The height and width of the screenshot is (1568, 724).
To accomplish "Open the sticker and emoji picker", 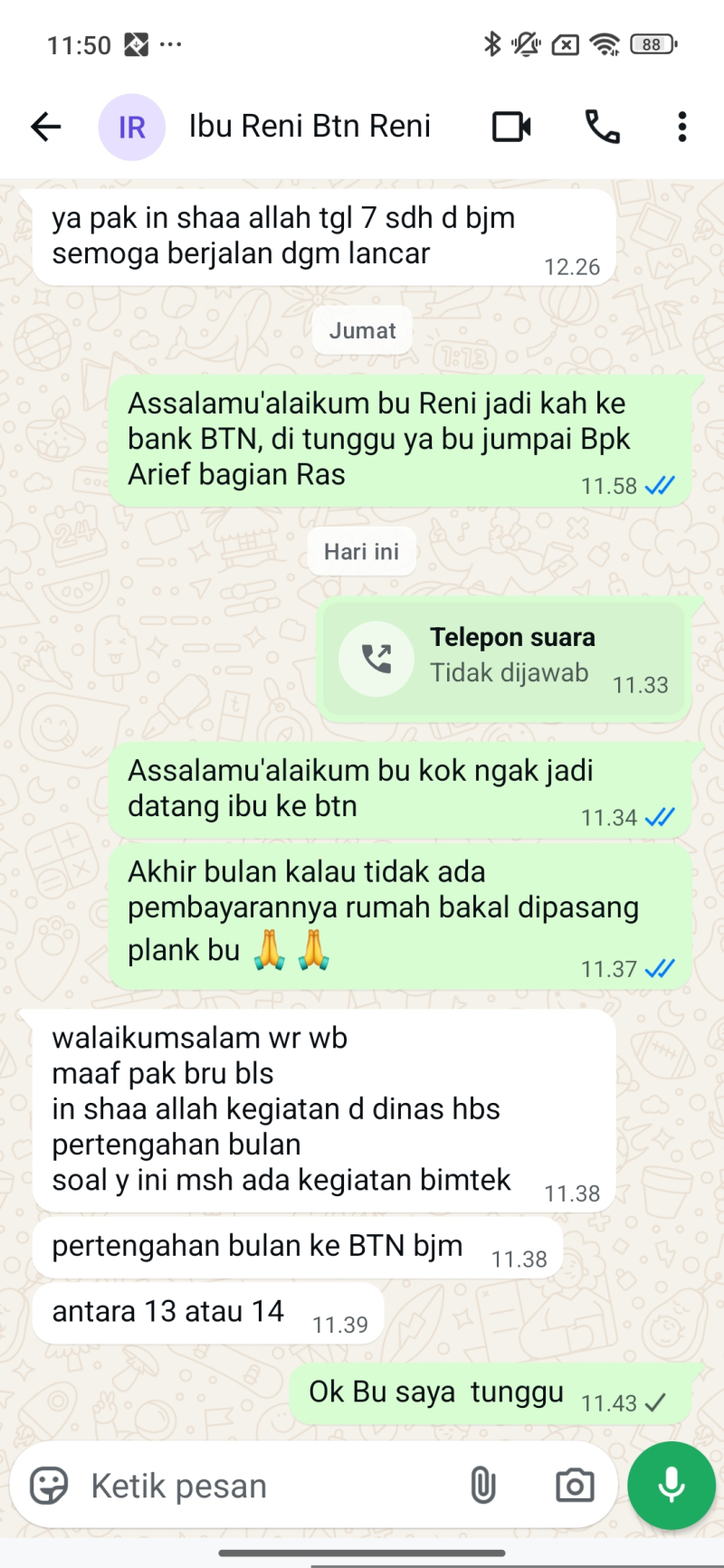I will coord(49,1486).
